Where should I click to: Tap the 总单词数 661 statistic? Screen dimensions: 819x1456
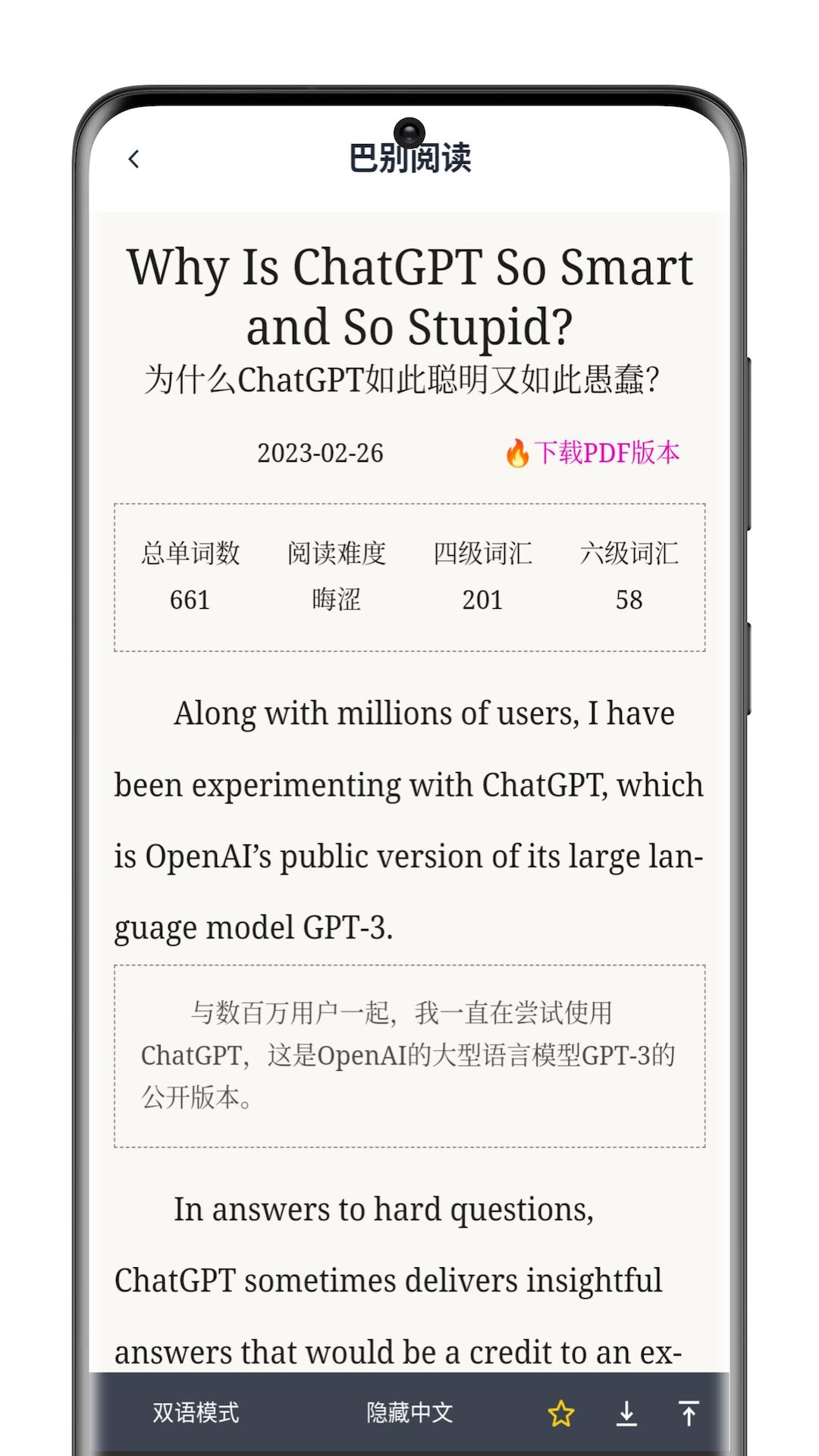[188, 575]
